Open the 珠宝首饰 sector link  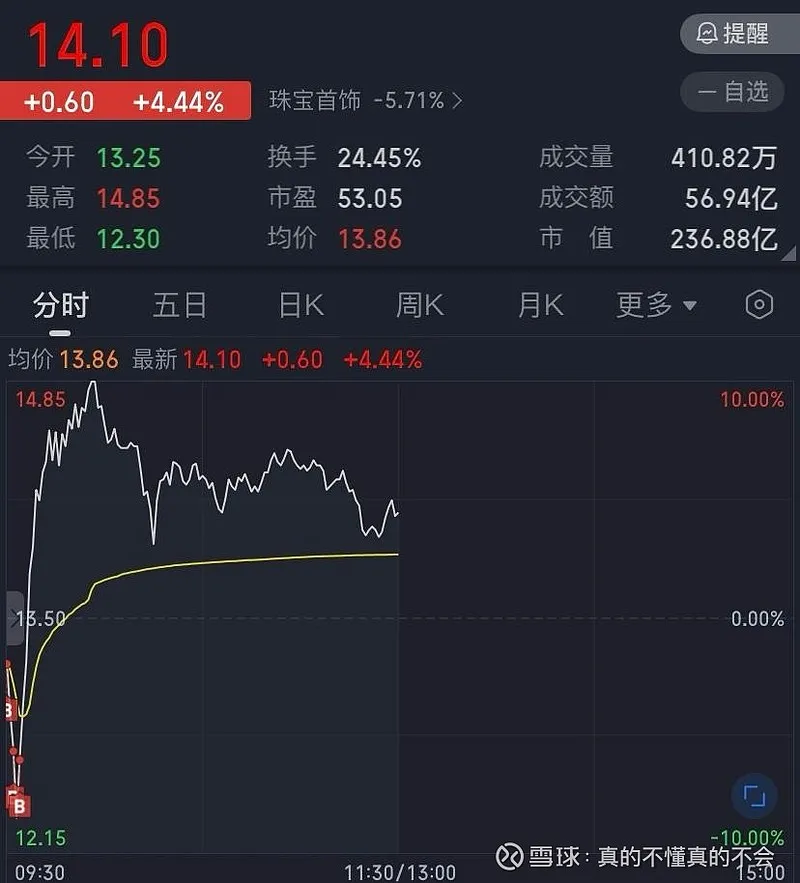tap(365, 100)
